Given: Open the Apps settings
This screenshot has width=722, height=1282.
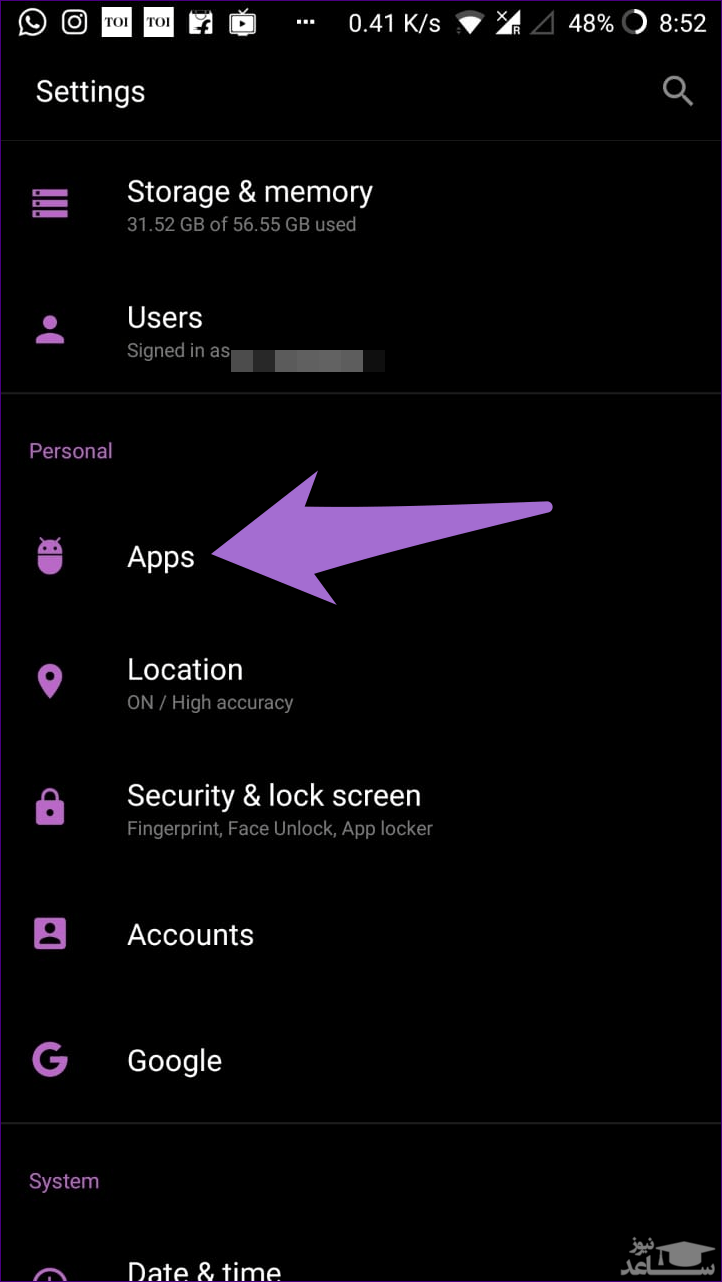Looking at the screenshot, I should [x=161, y=558].
